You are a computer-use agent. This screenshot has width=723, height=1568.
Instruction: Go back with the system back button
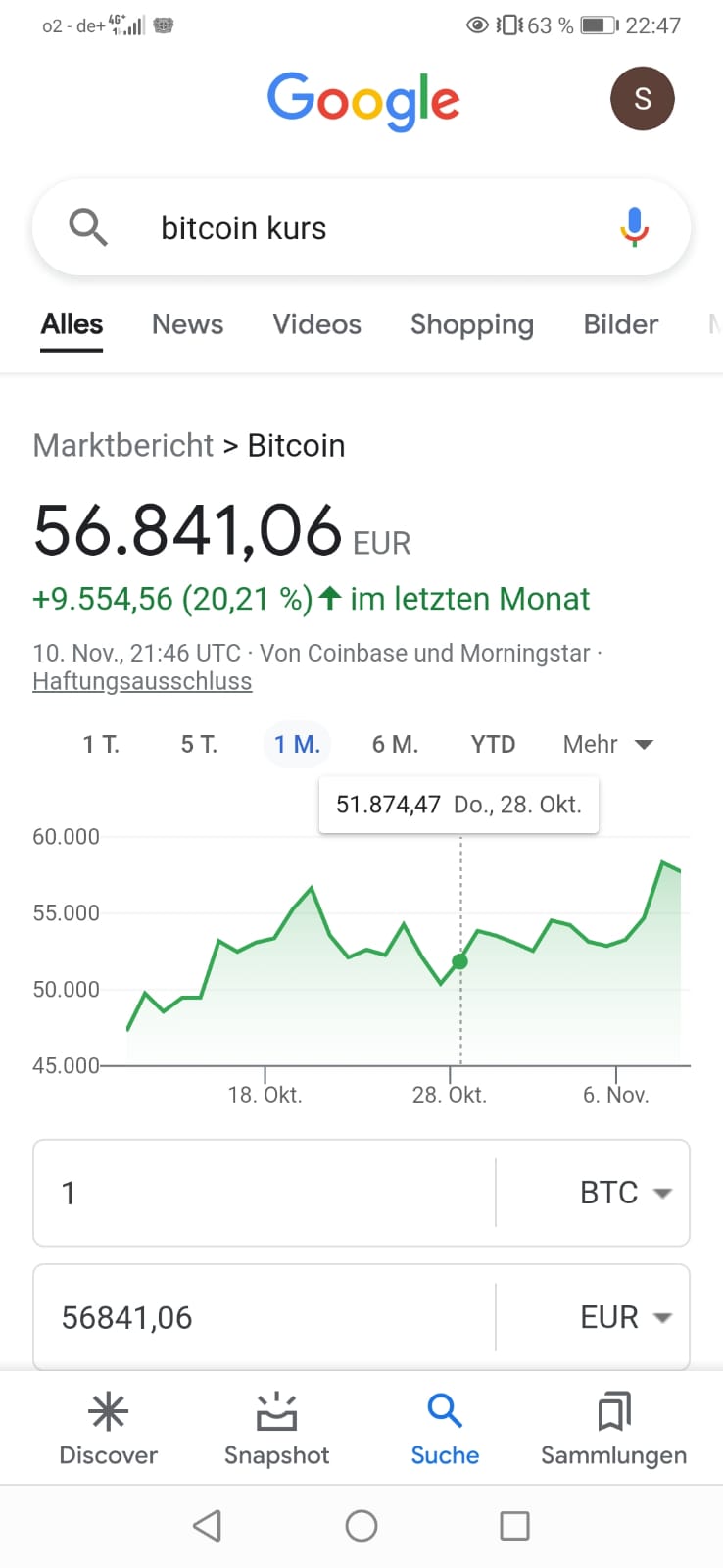207,1525
